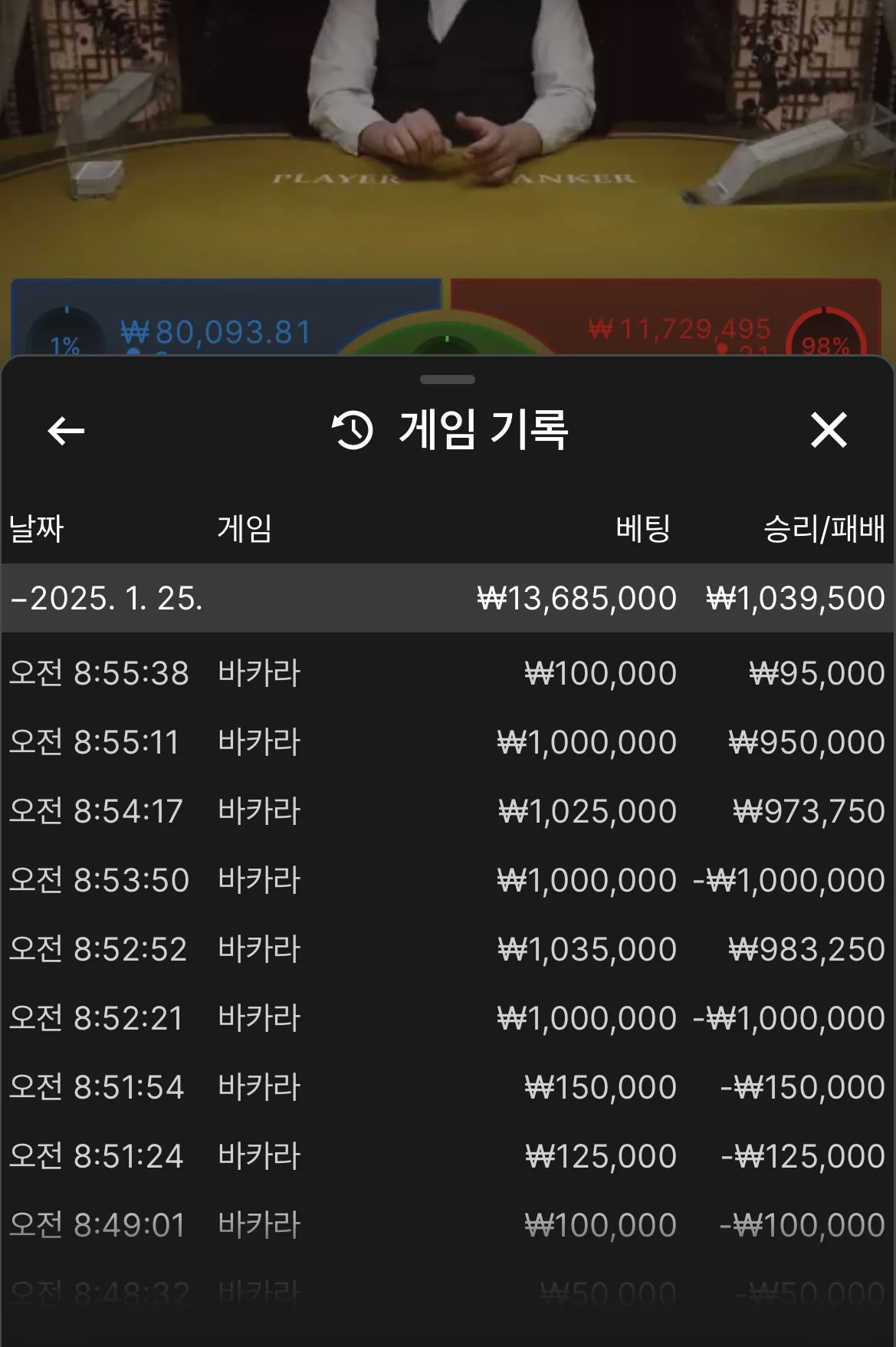This screenshot has height=1347, width=896.
Task: Show the 8:49:01 bet details
Action: click(448, 1225)
